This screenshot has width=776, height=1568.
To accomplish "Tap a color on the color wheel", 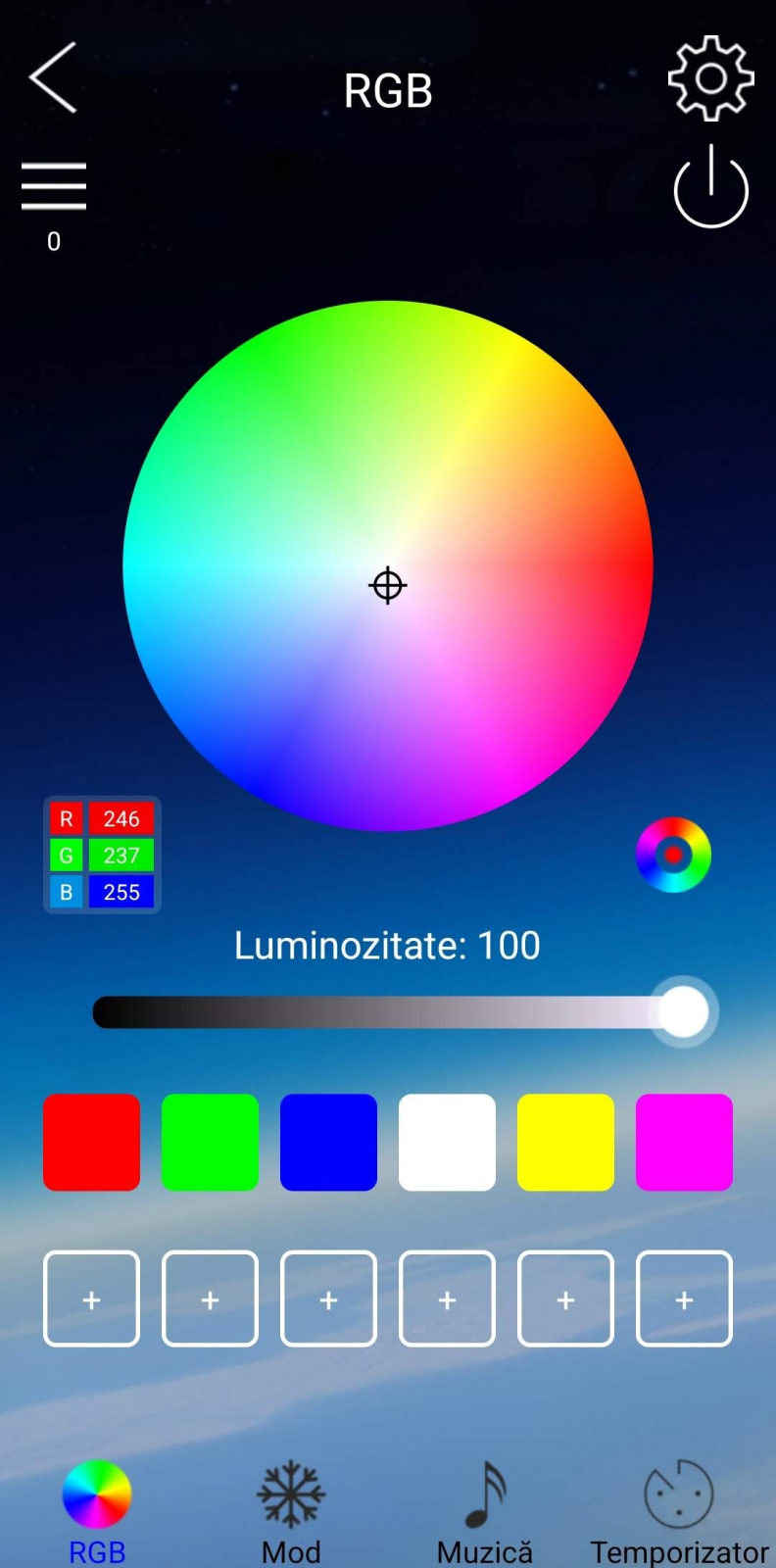I will [x=388, y=565].
